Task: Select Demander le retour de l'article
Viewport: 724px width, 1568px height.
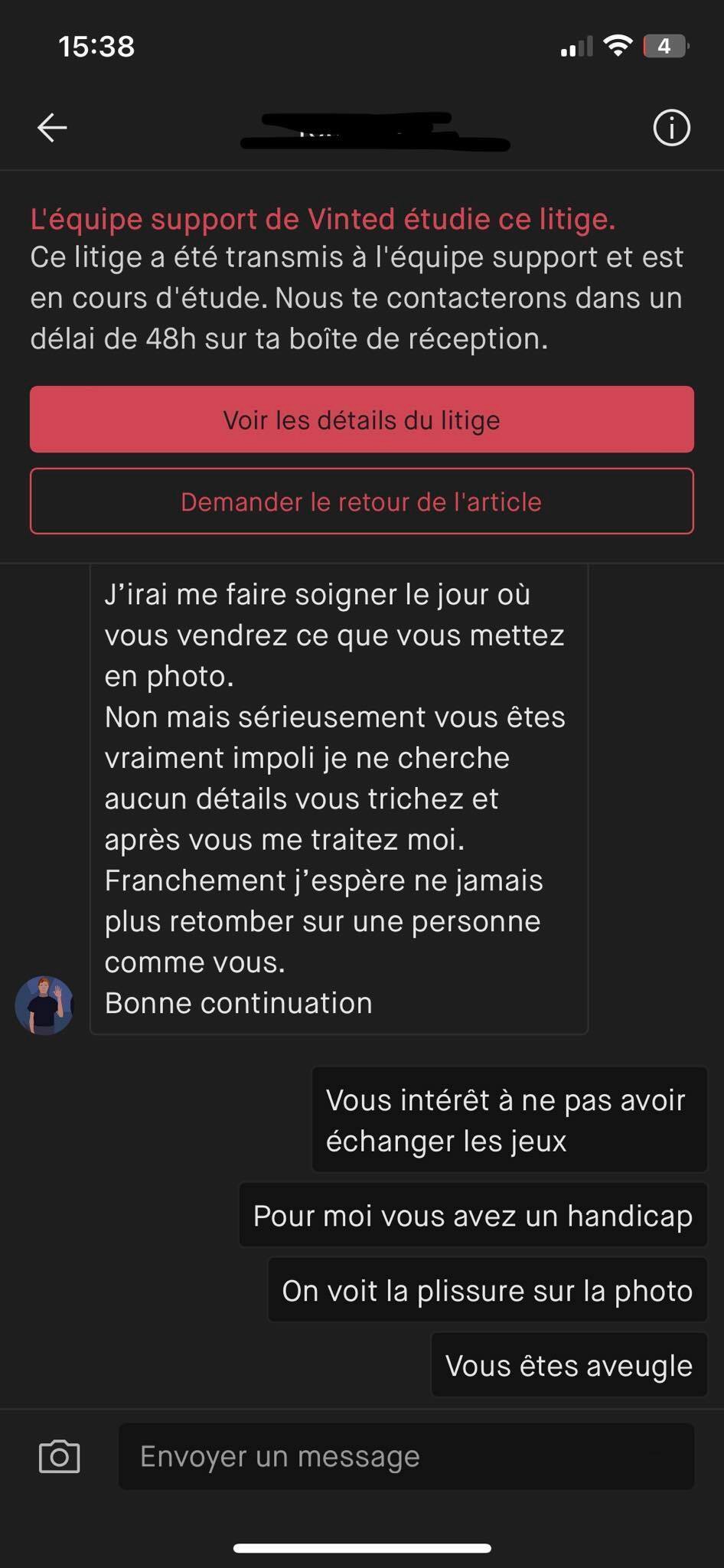Action: 362,501
